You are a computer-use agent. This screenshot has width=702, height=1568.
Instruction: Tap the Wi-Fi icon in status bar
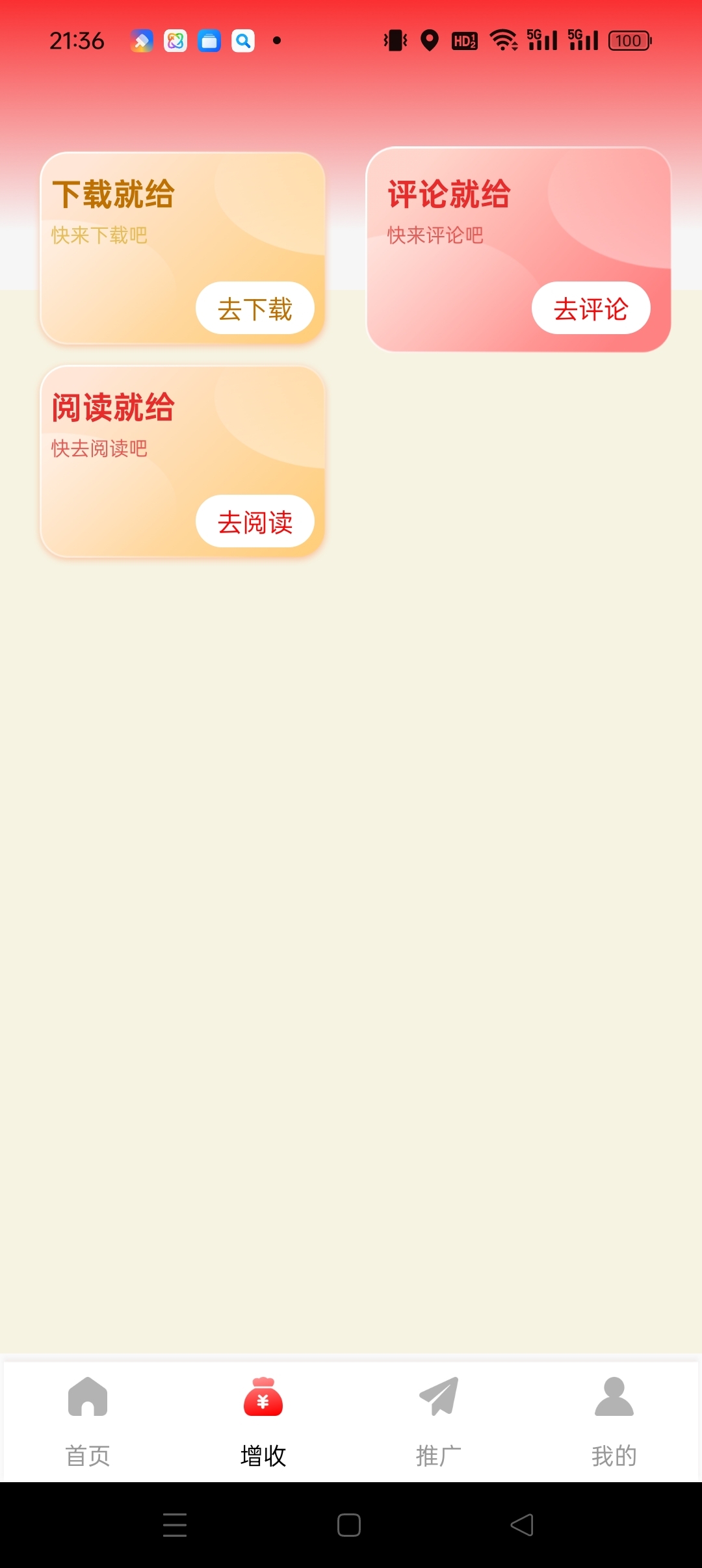point(505,40)
